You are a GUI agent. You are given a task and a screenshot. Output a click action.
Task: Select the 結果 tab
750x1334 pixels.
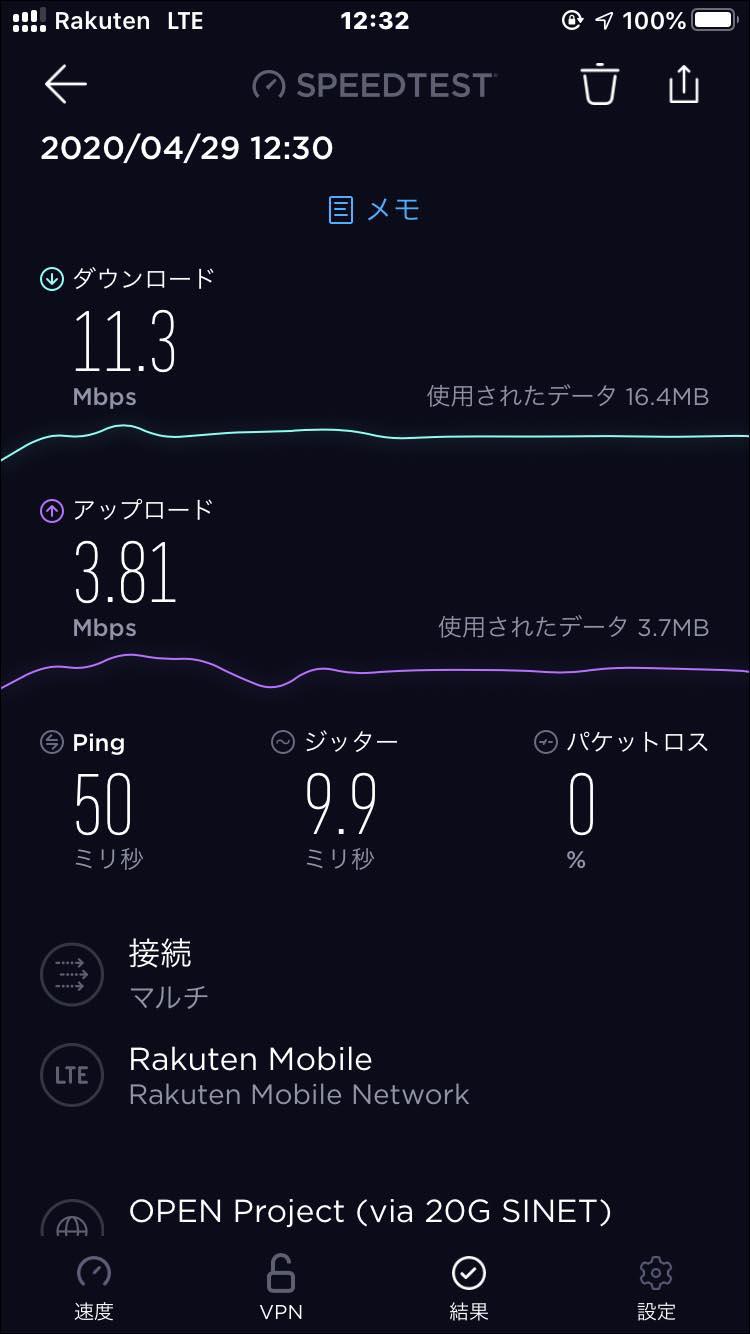(x=469, y=1288)
